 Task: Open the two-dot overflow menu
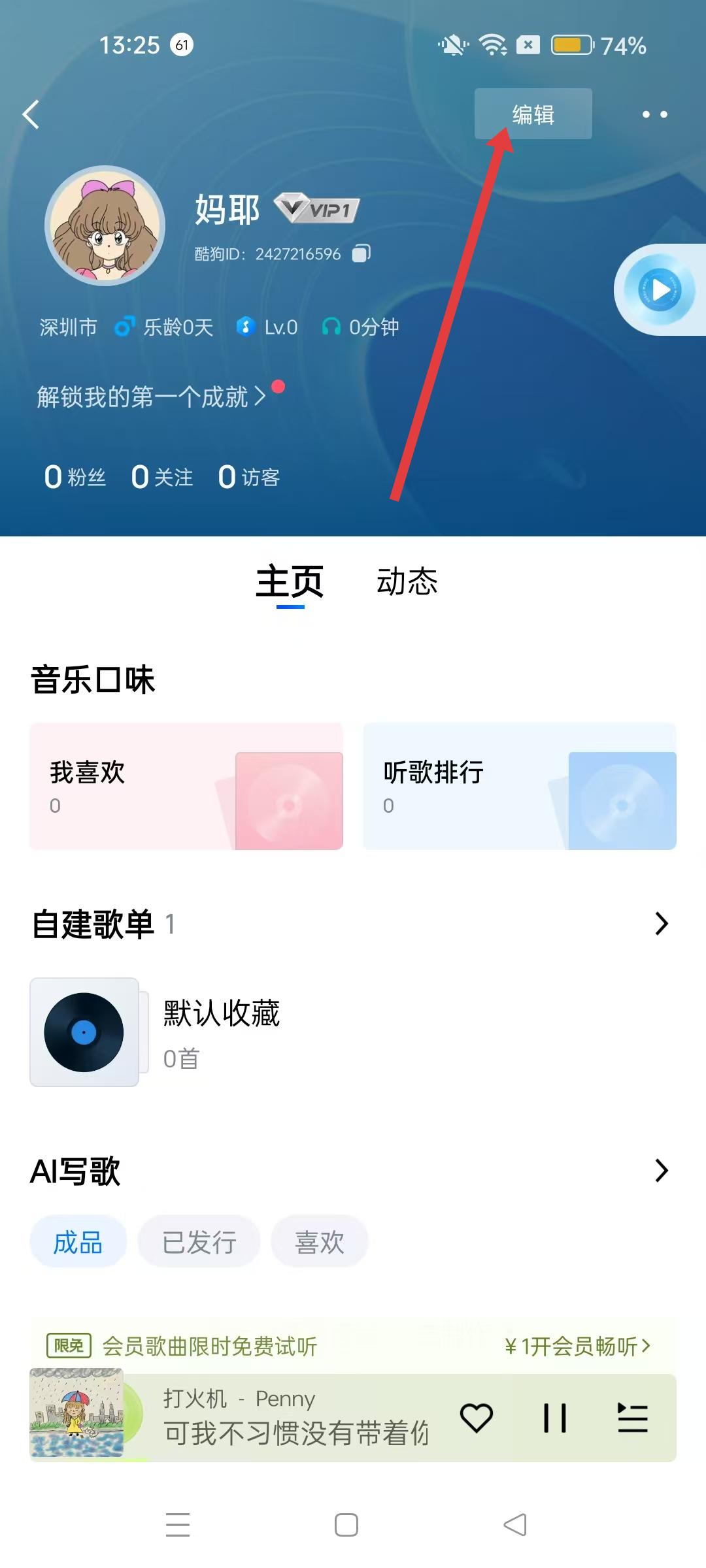click(654, 114)
